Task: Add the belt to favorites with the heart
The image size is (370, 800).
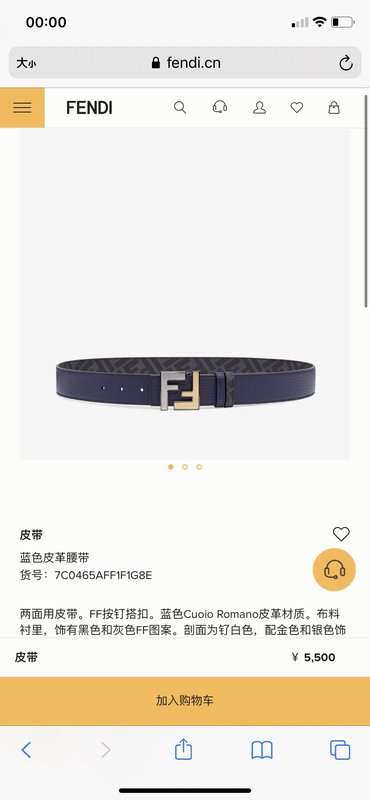Action: (x=341, y=534)
